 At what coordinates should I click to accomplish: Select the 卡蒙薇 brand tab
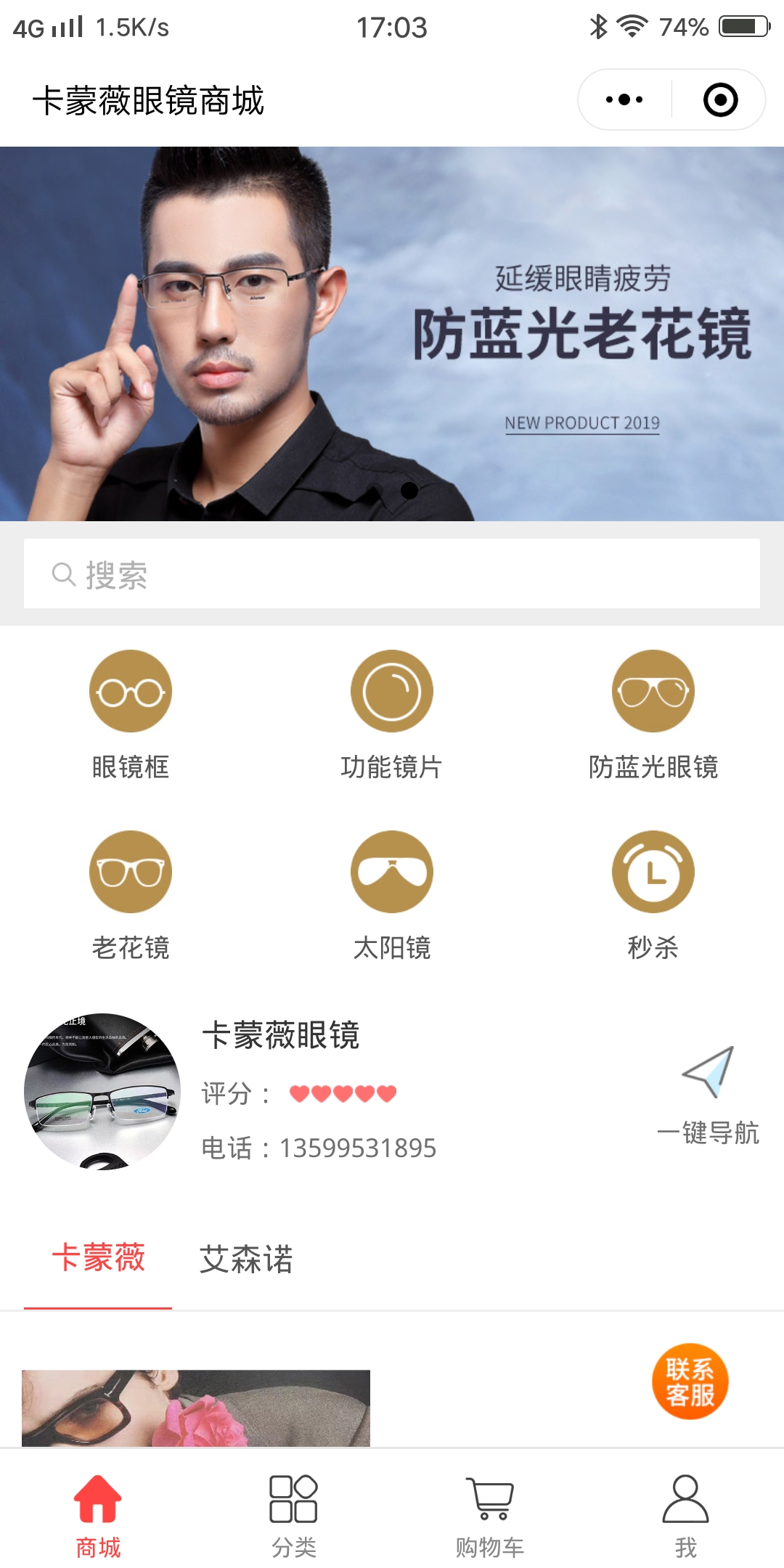pyautogui.click(x=98, y=1258)
